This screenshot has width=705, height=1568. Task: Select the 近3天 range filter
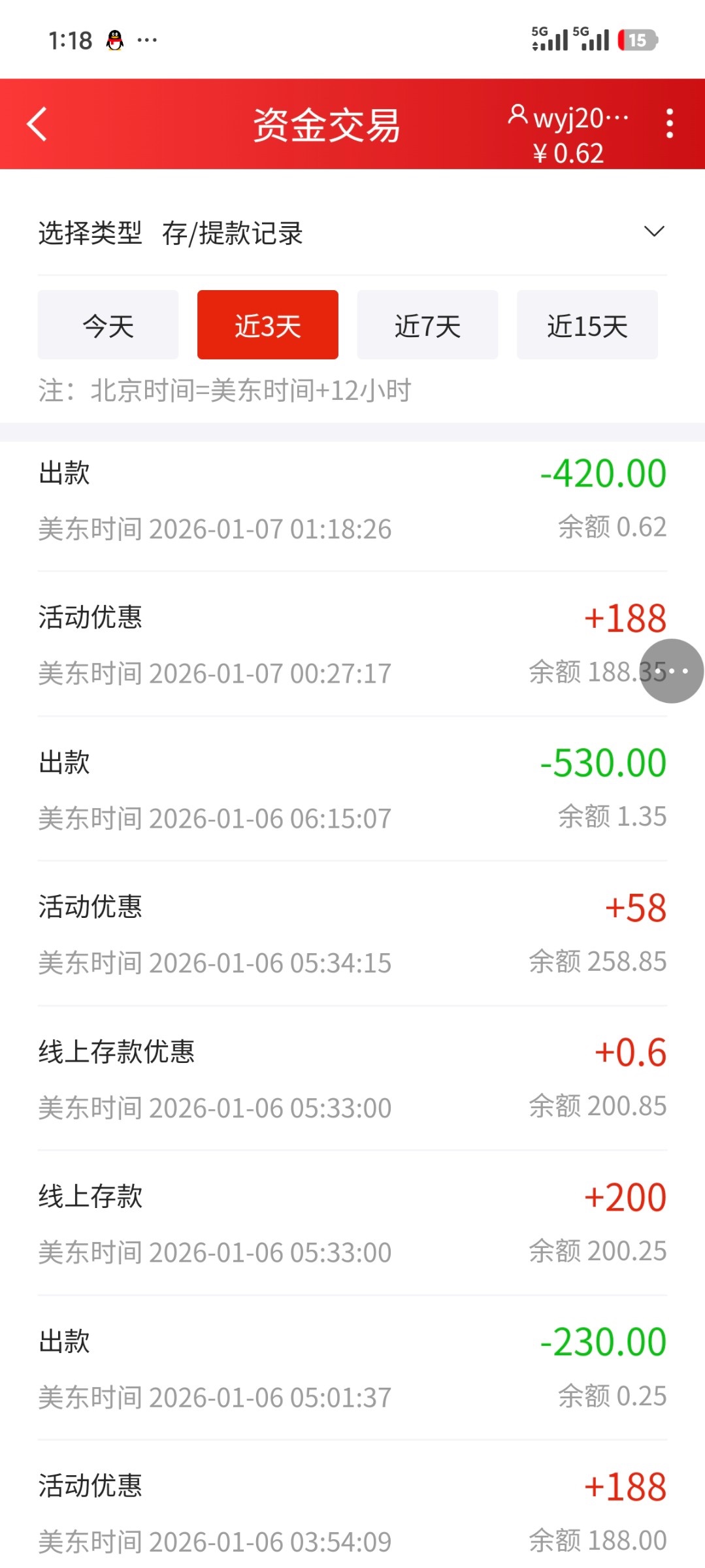tap(268, 325)
